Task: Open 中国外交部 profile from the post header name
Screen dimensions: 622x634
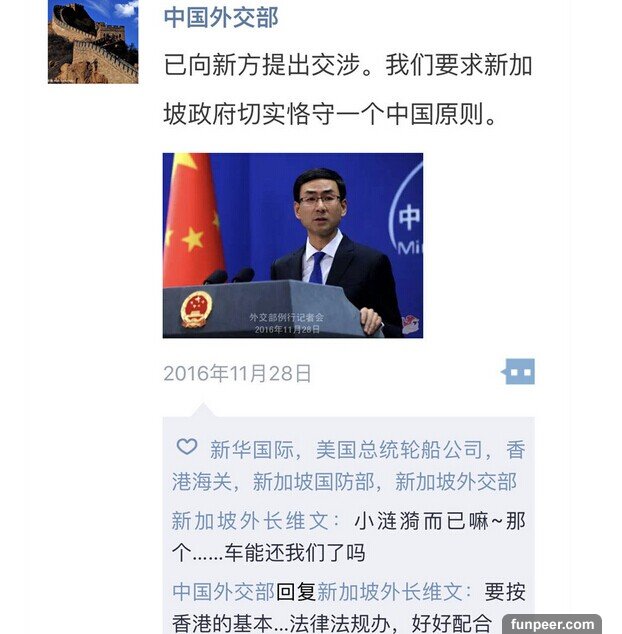Action: point(221,17)
